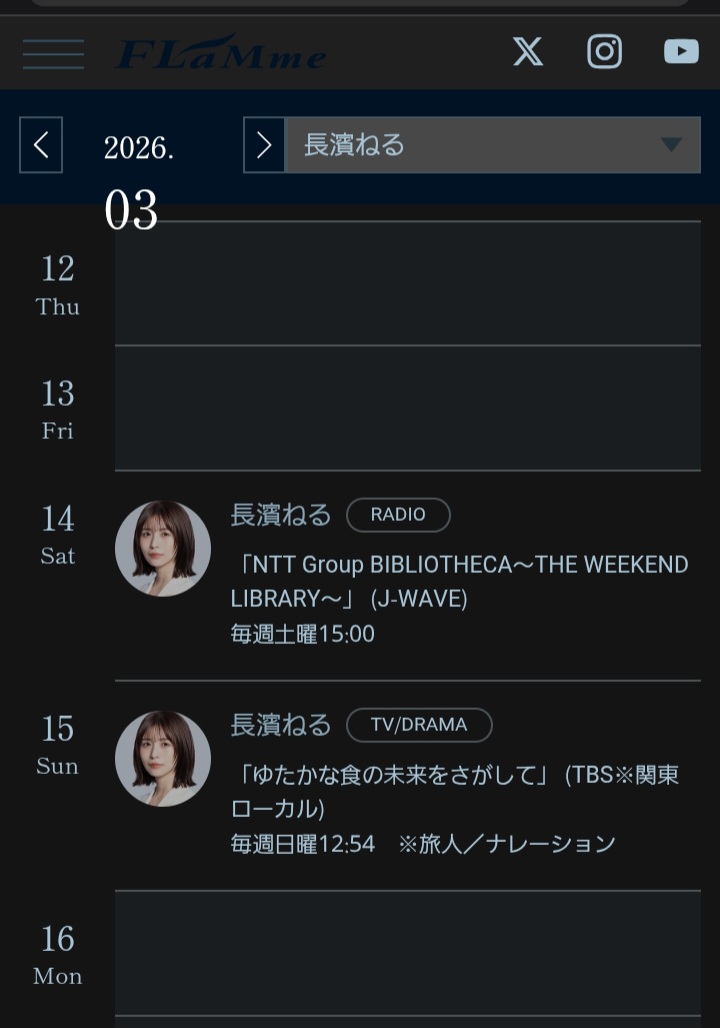The image size is (720, 1028).
Task: Go to the next month
Action: 264,145
